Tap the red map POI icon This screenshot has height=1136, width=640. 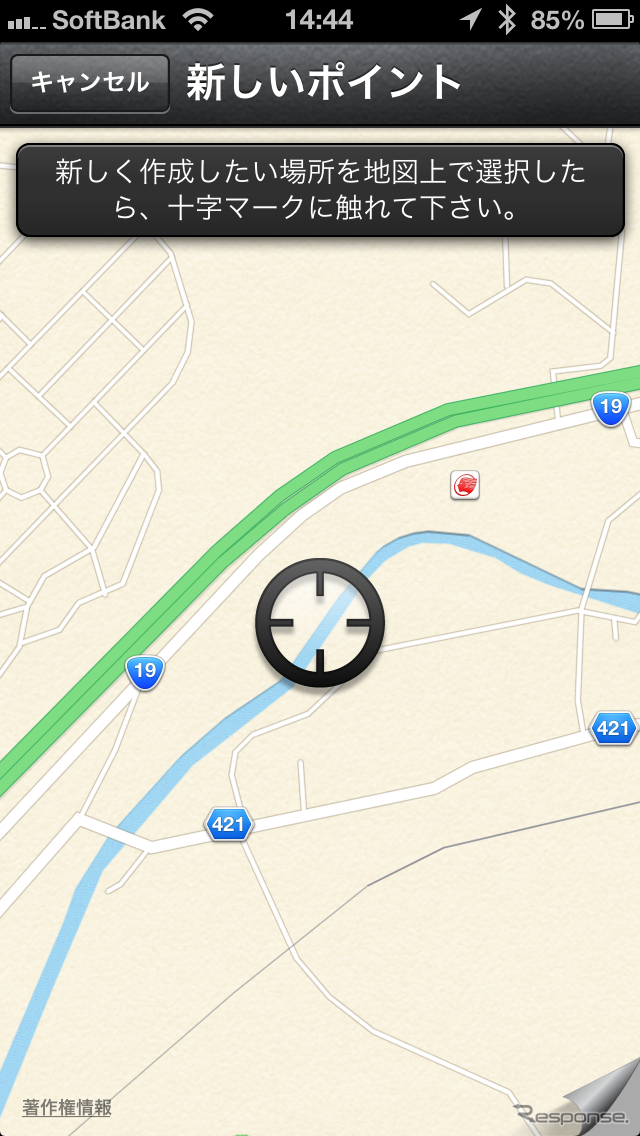pos(466,486)
